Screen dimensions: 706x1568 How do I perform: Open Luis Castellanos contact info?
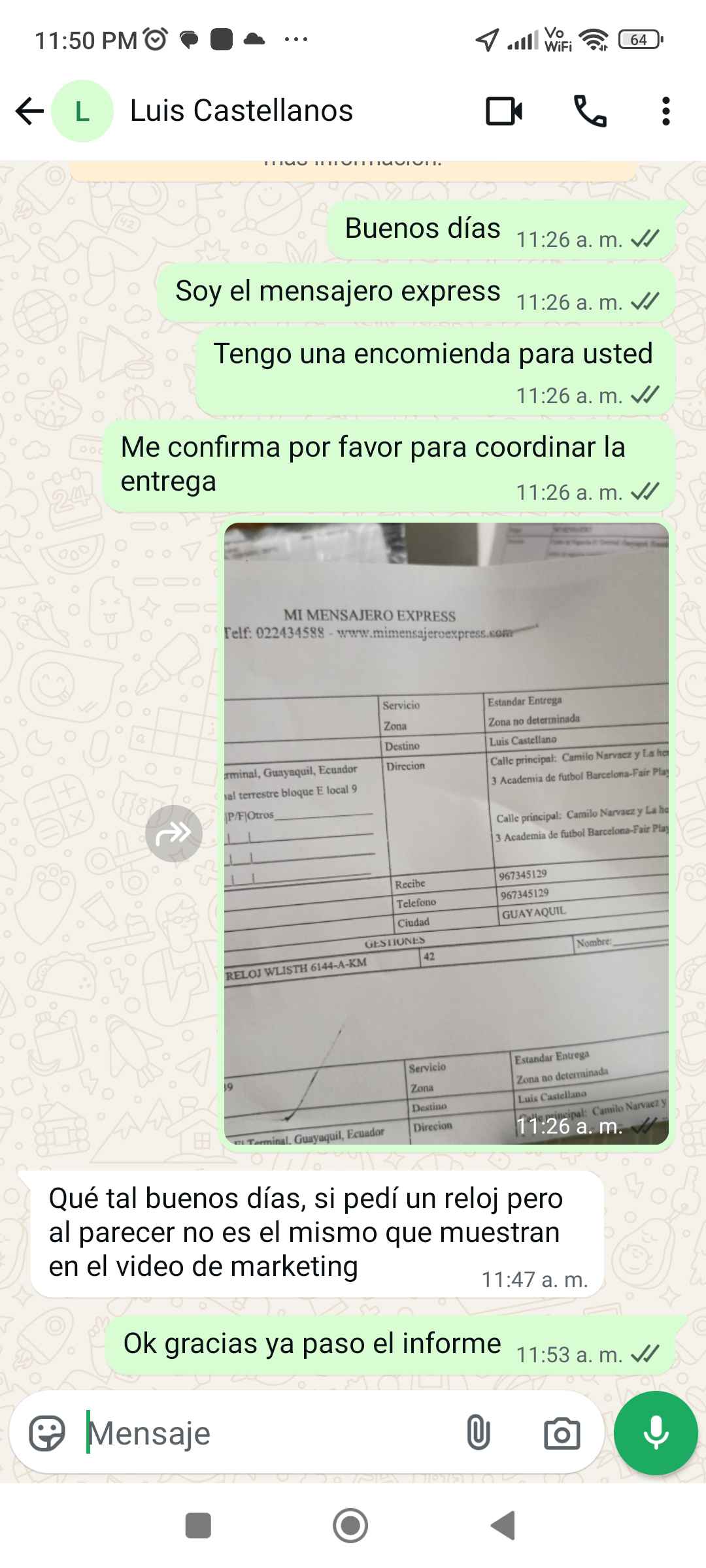pos(241,111)
